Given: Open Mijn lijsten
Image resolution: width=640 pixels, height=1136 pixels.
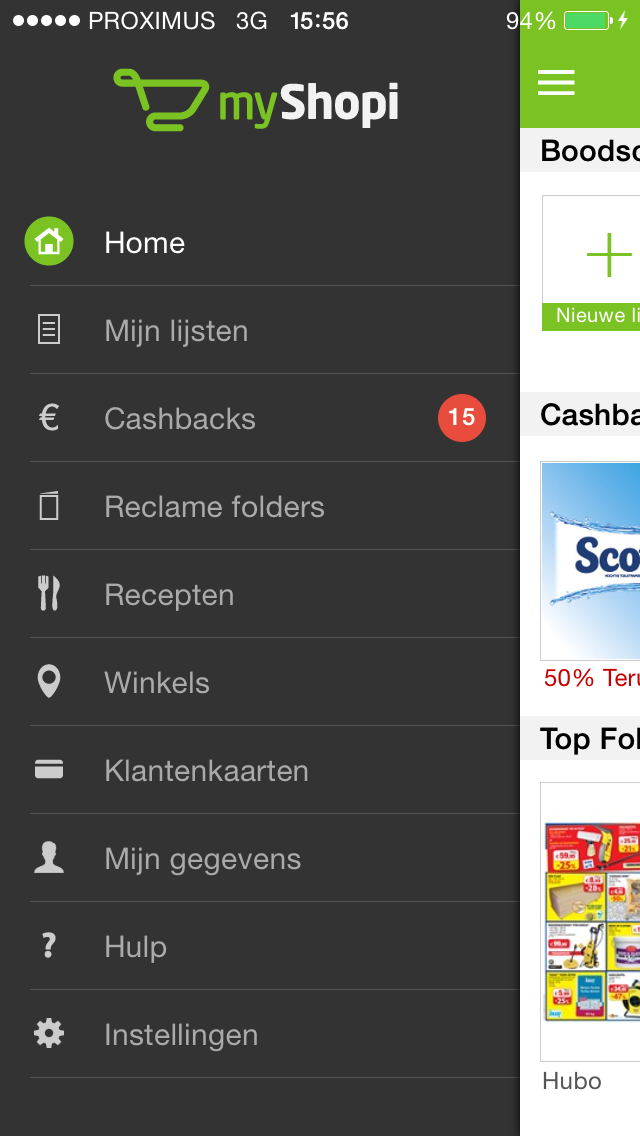Looking at the screenshot, I should point(260,330).
